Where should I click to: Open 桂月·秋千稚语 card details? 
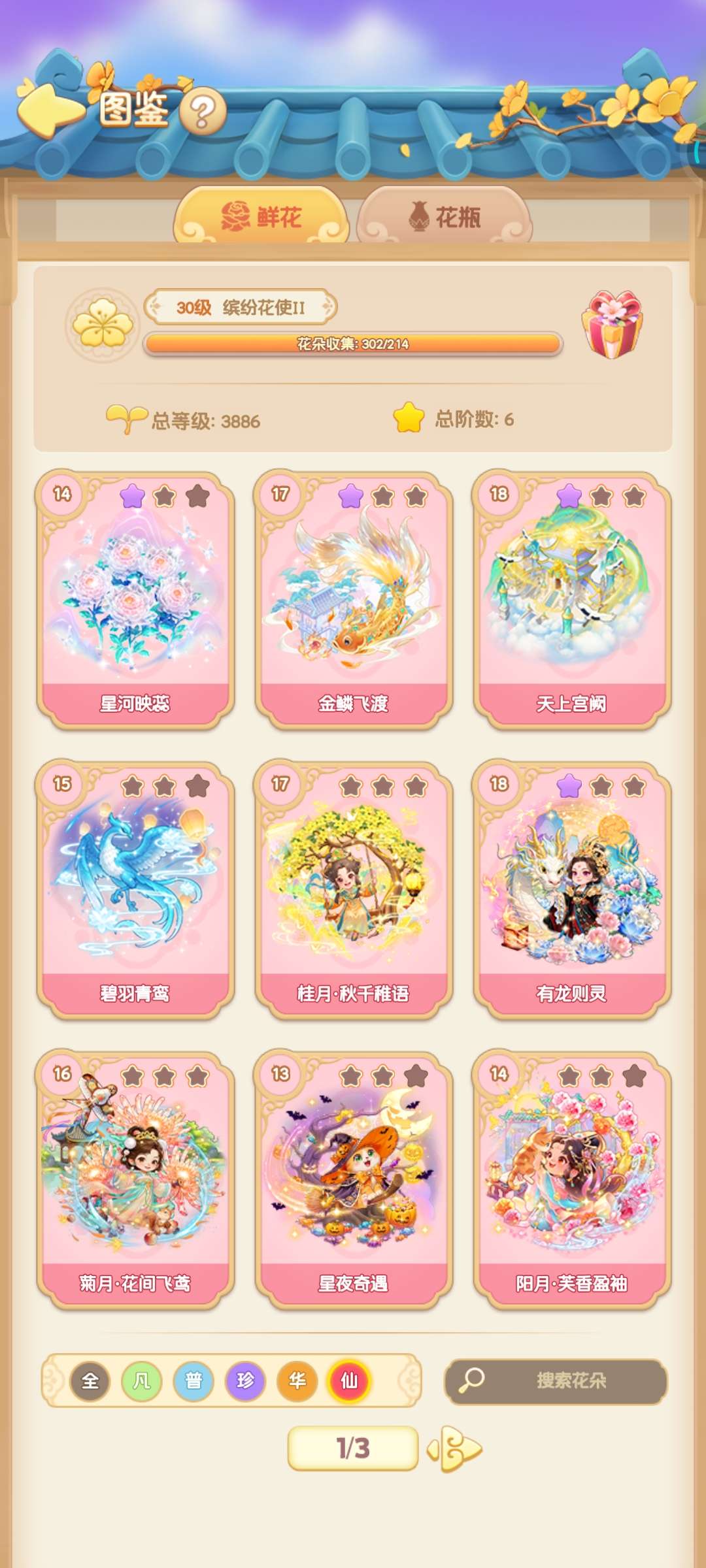353,889
